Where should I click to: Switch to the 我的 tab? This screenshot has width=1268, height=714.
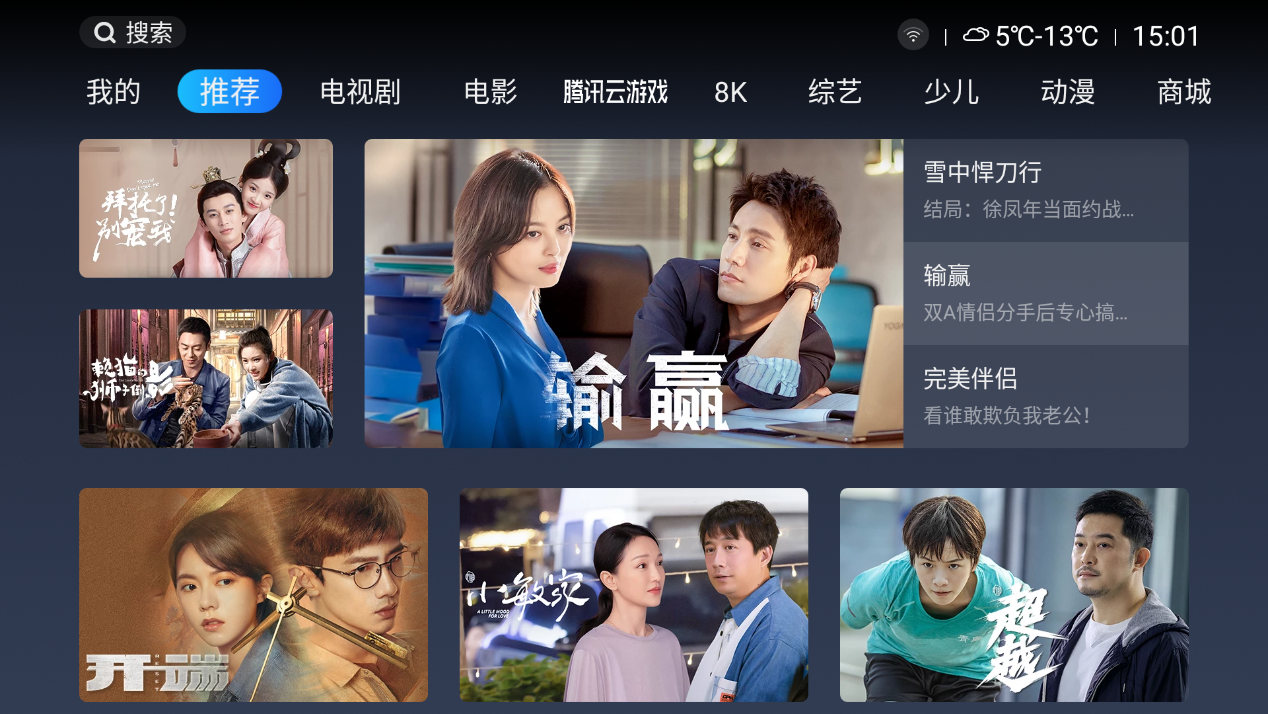[113, 92]
